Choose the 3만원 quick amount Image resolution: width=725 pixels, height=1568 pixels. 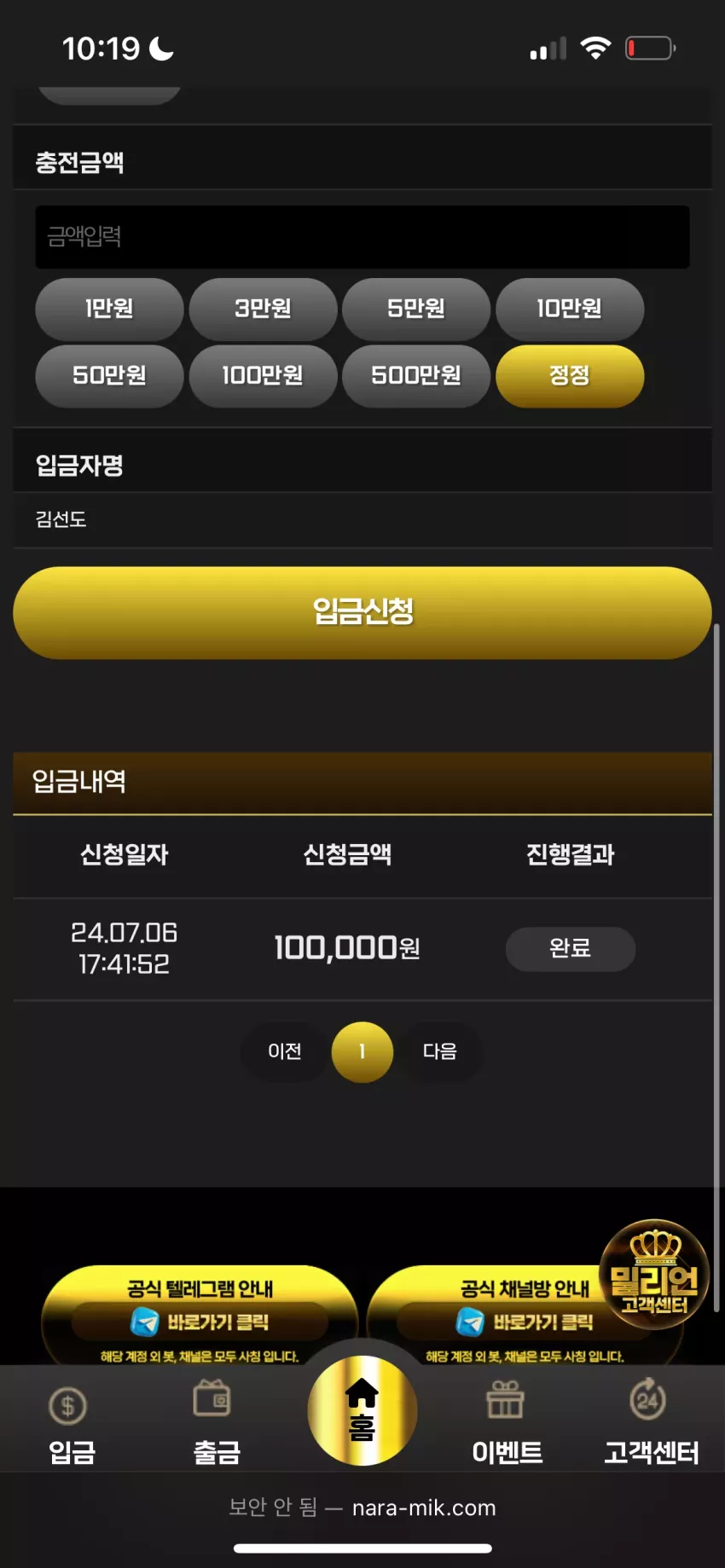(x=263, y=309)
